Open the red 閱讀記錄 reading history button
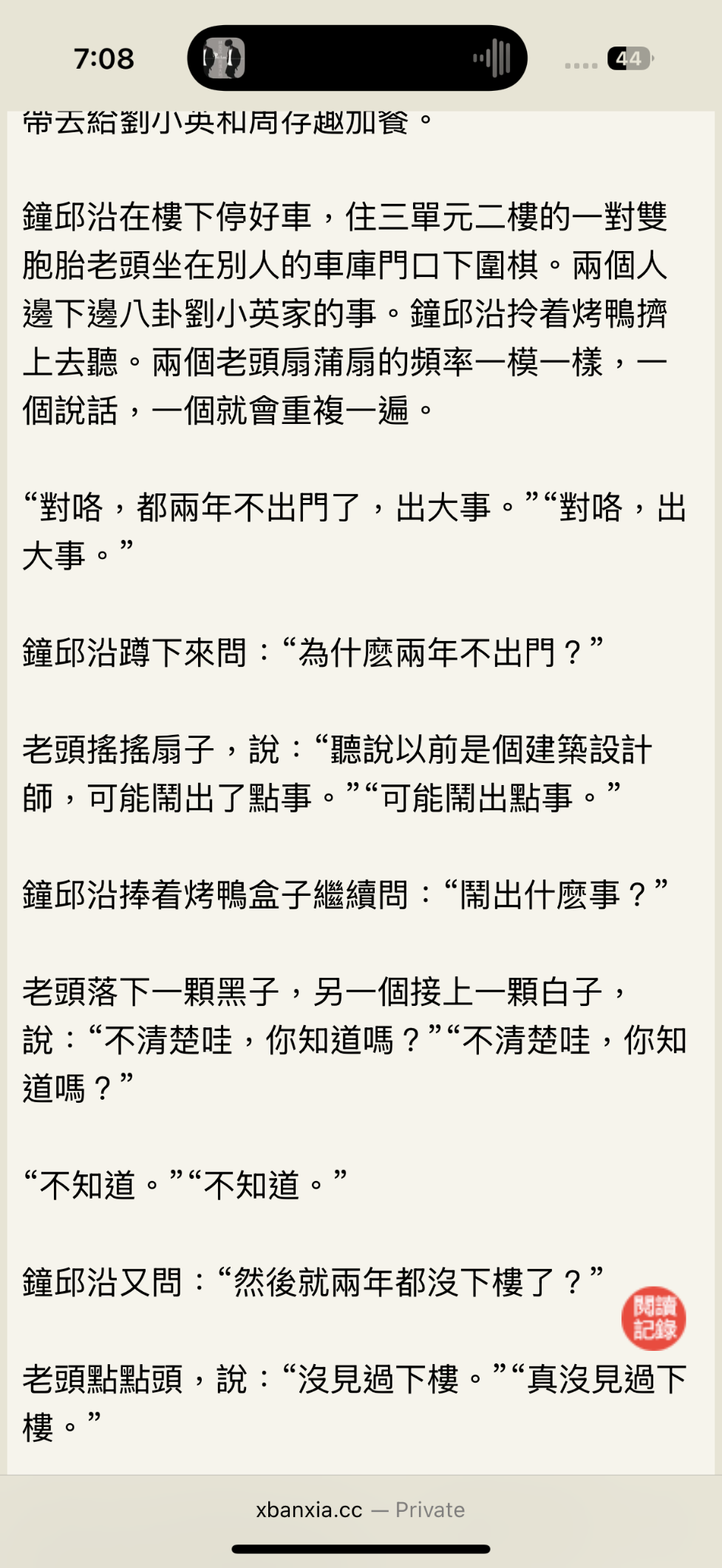The image size is (722, 1568). click(x=653, y=1318)
